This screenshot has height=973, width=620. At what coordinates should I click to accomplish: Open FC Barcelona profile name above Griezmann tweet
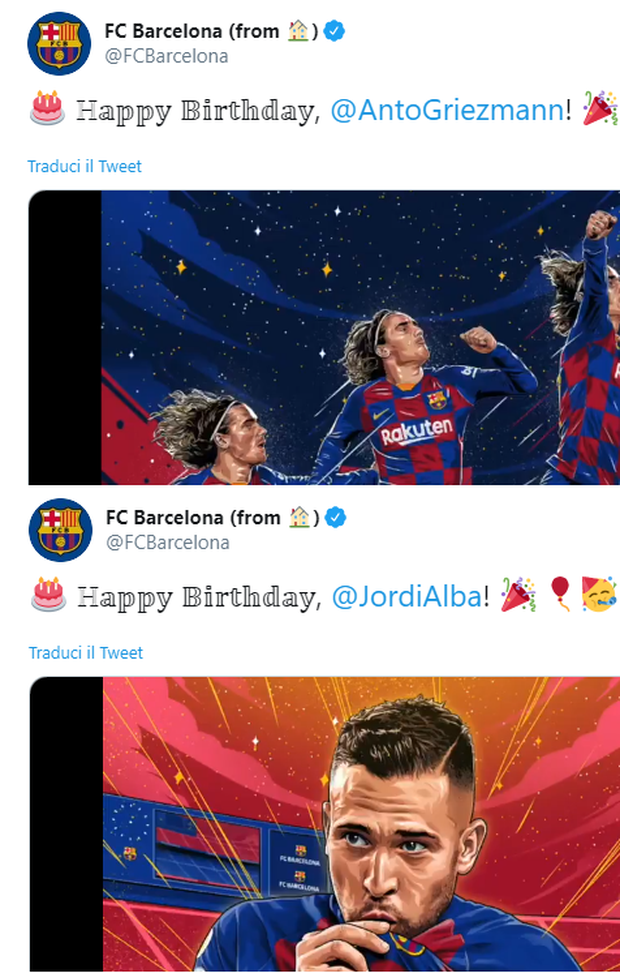(190, 32)
